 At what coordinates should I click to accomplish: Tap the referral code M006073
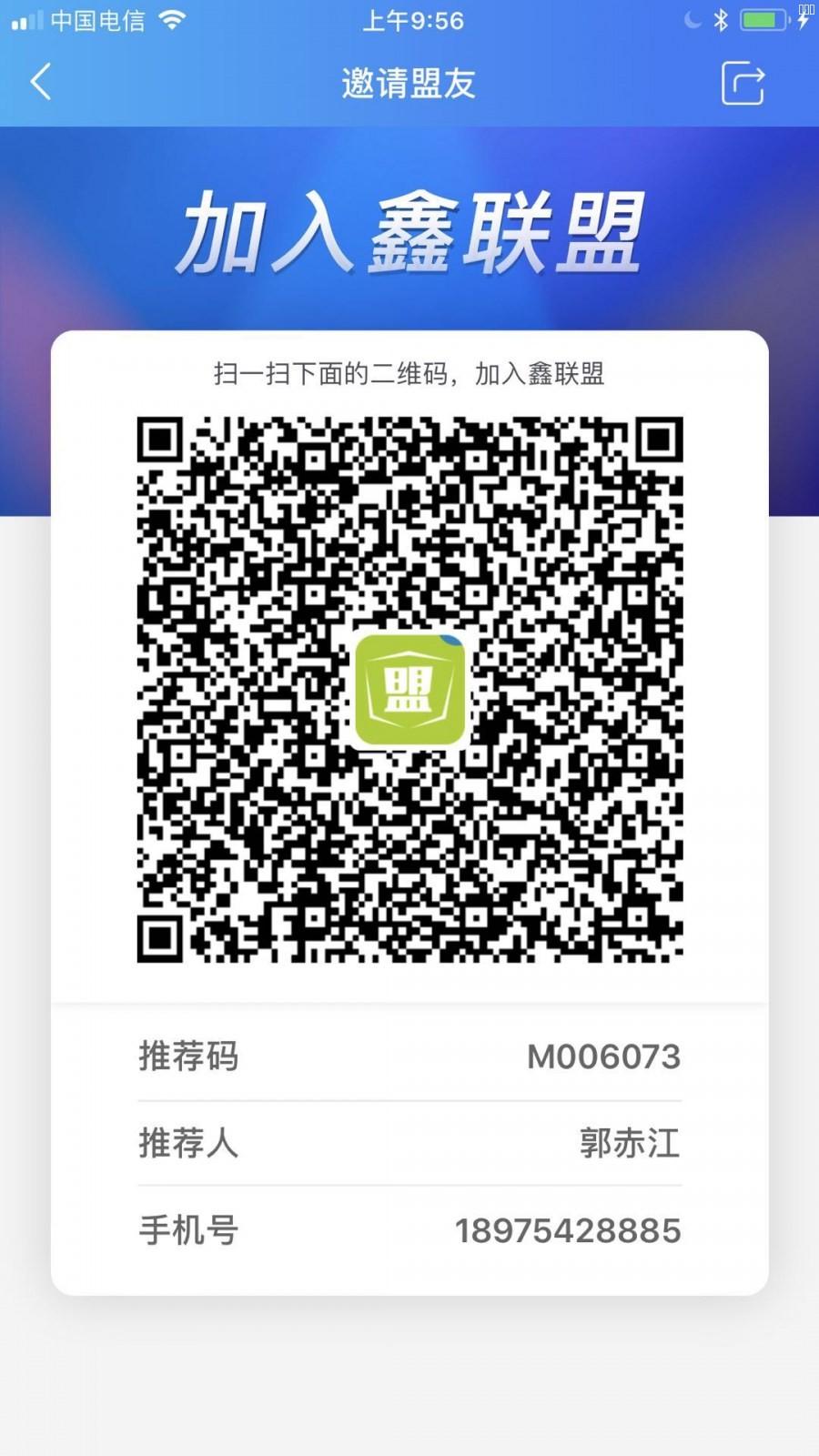(x=603, y=1057)
